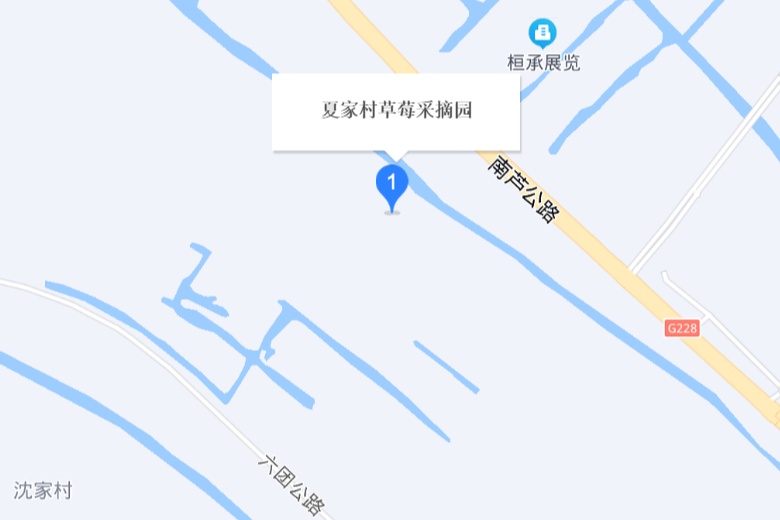780x520 pixels.
Task: Open the 夏家村草莓采摘园 info bubble
Action: [396, 111]
